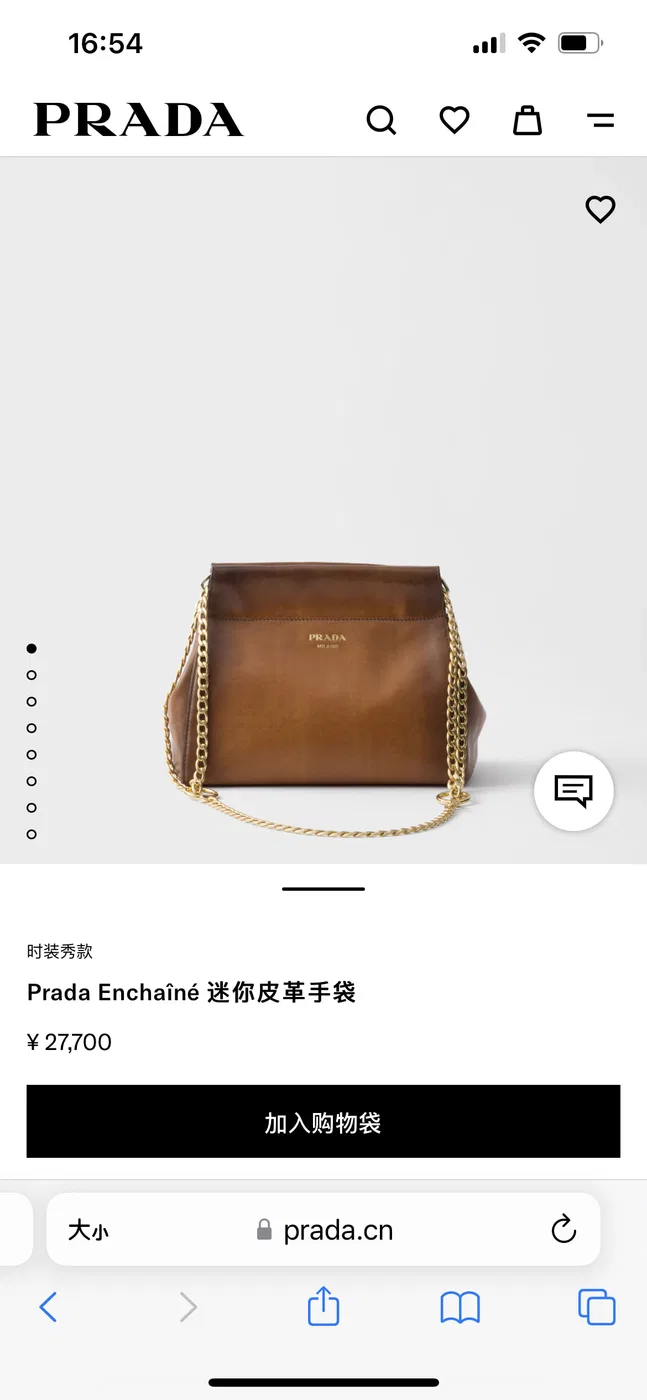Select the second image indicator dot

(32, 675)
